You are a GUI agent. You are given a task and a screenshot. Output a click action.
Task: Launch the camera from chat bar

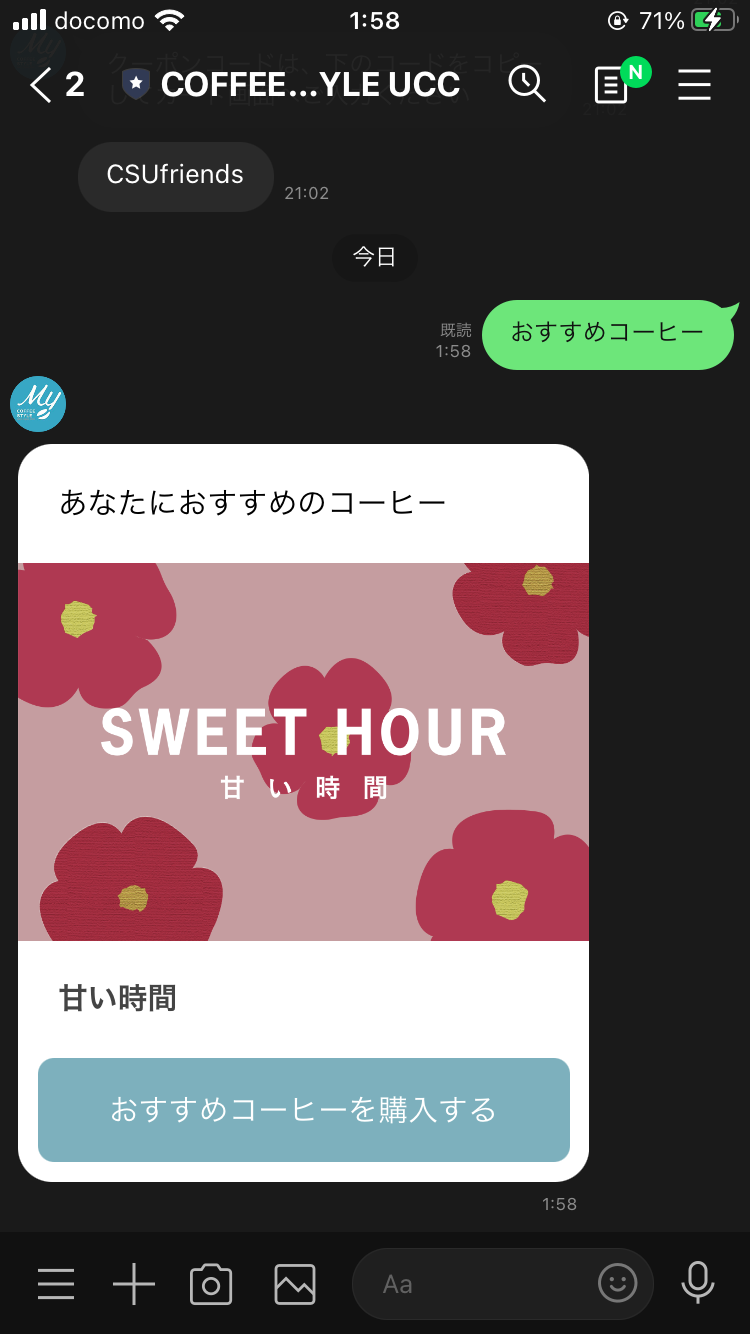pos(211,1283)
